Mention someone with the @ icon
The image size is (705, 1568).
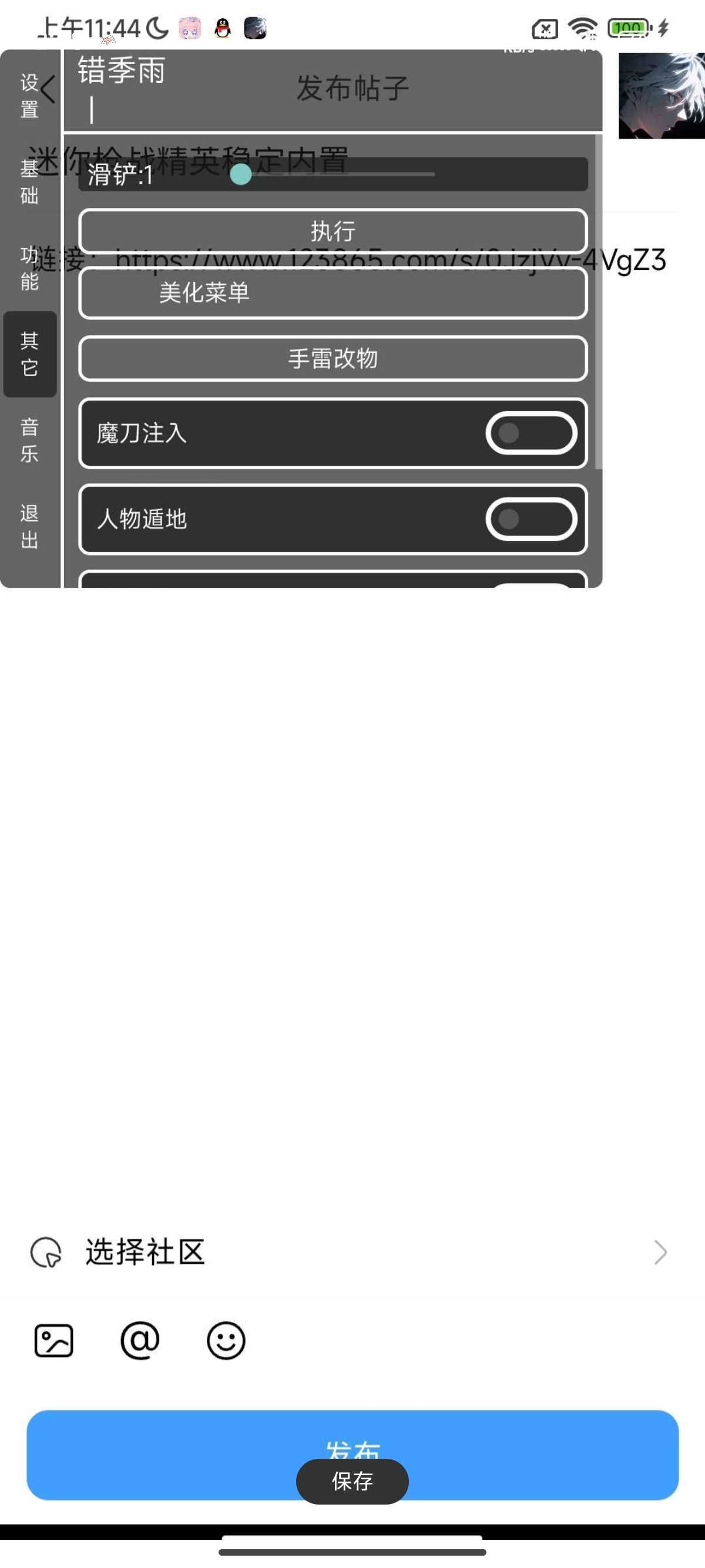140,1340
